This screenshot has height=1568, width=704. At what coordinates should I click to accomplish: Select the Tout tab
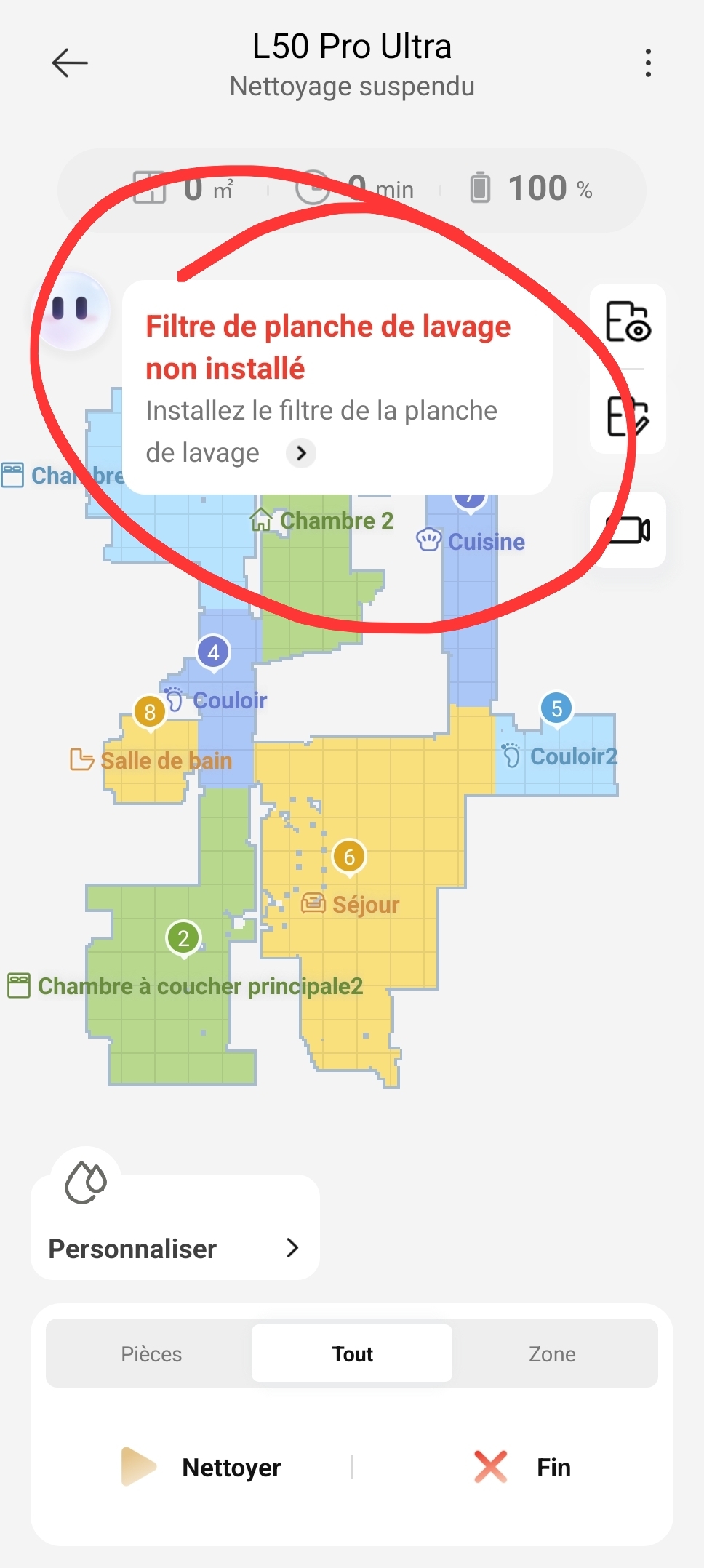(352, 1354)
